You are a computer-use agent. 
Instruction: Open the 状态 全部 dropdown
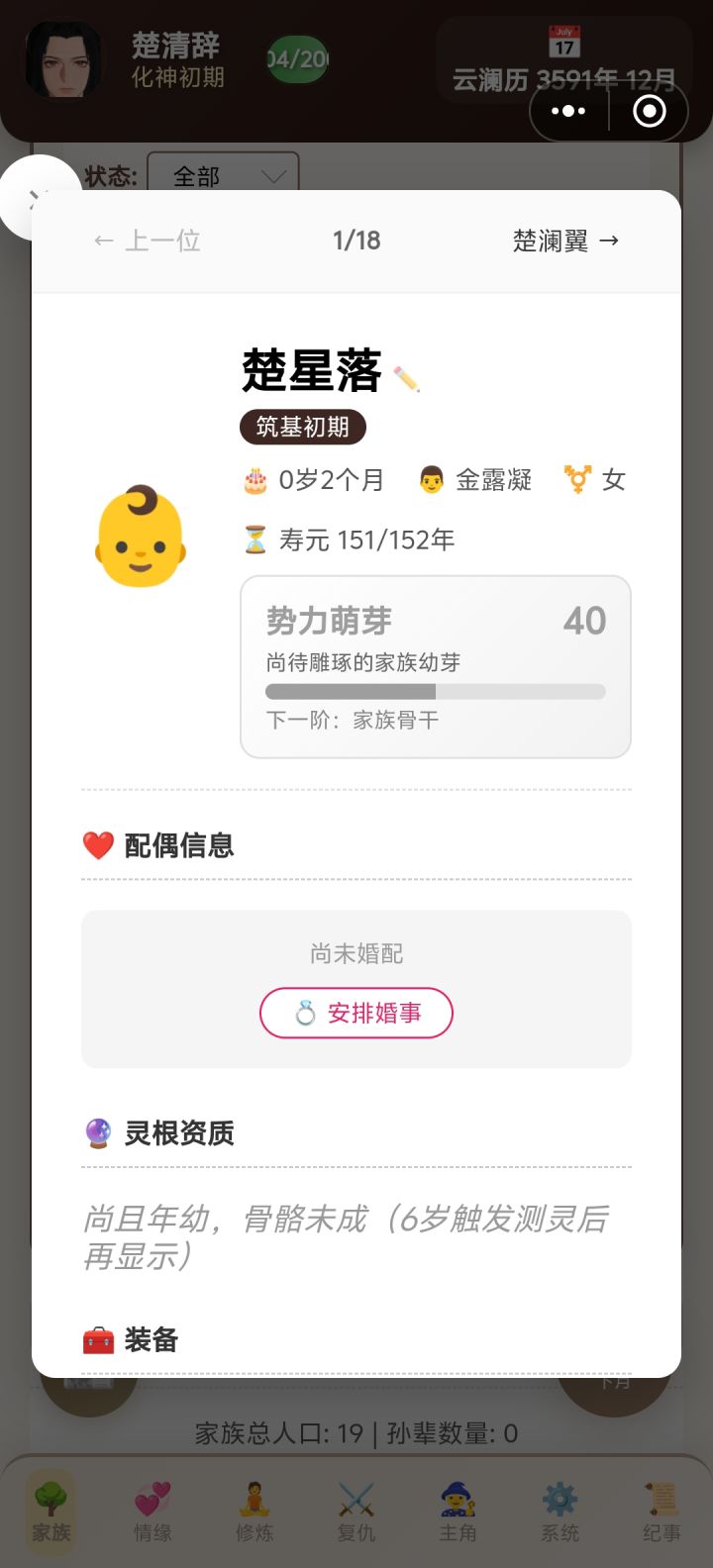(x=223, y=176)
